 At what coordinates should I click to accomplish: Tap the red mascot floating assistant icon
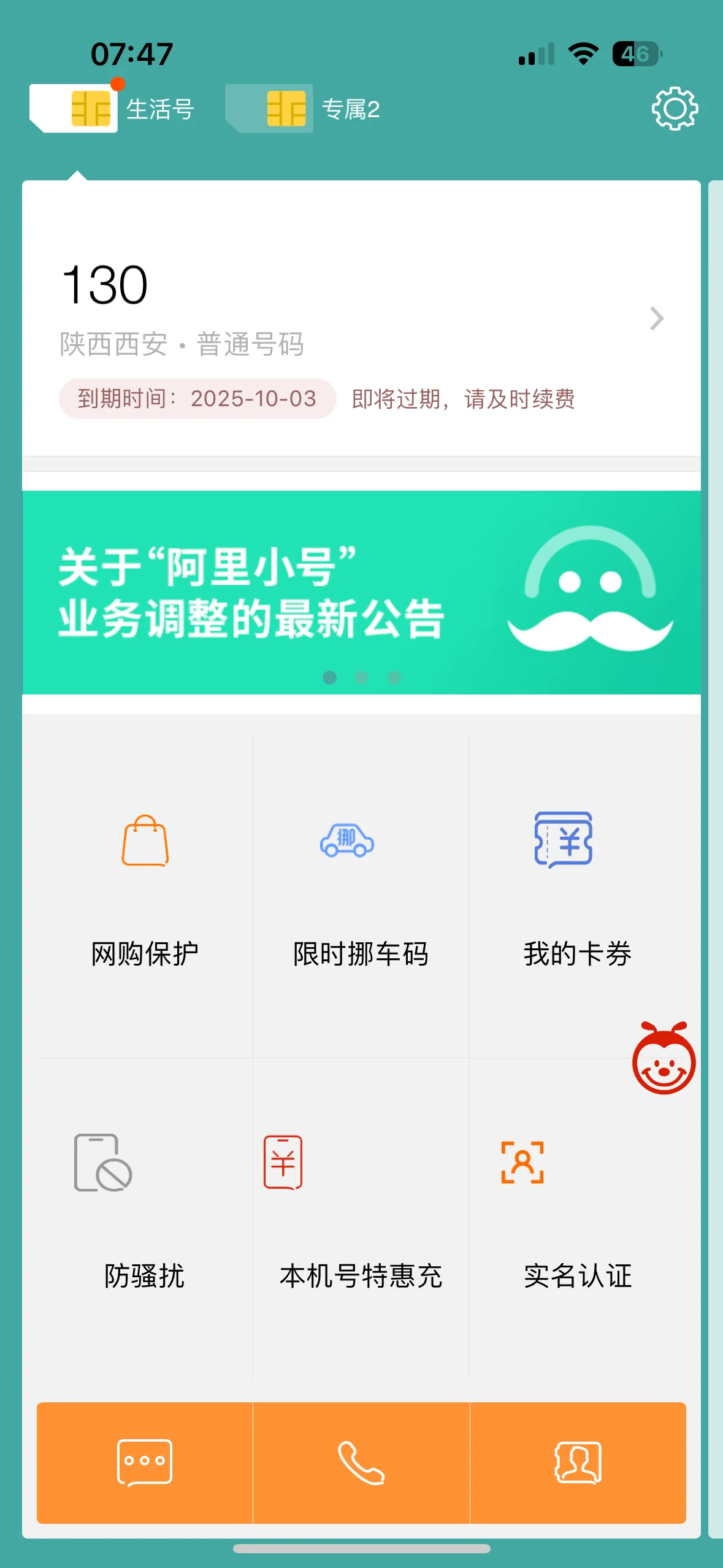664,1059
